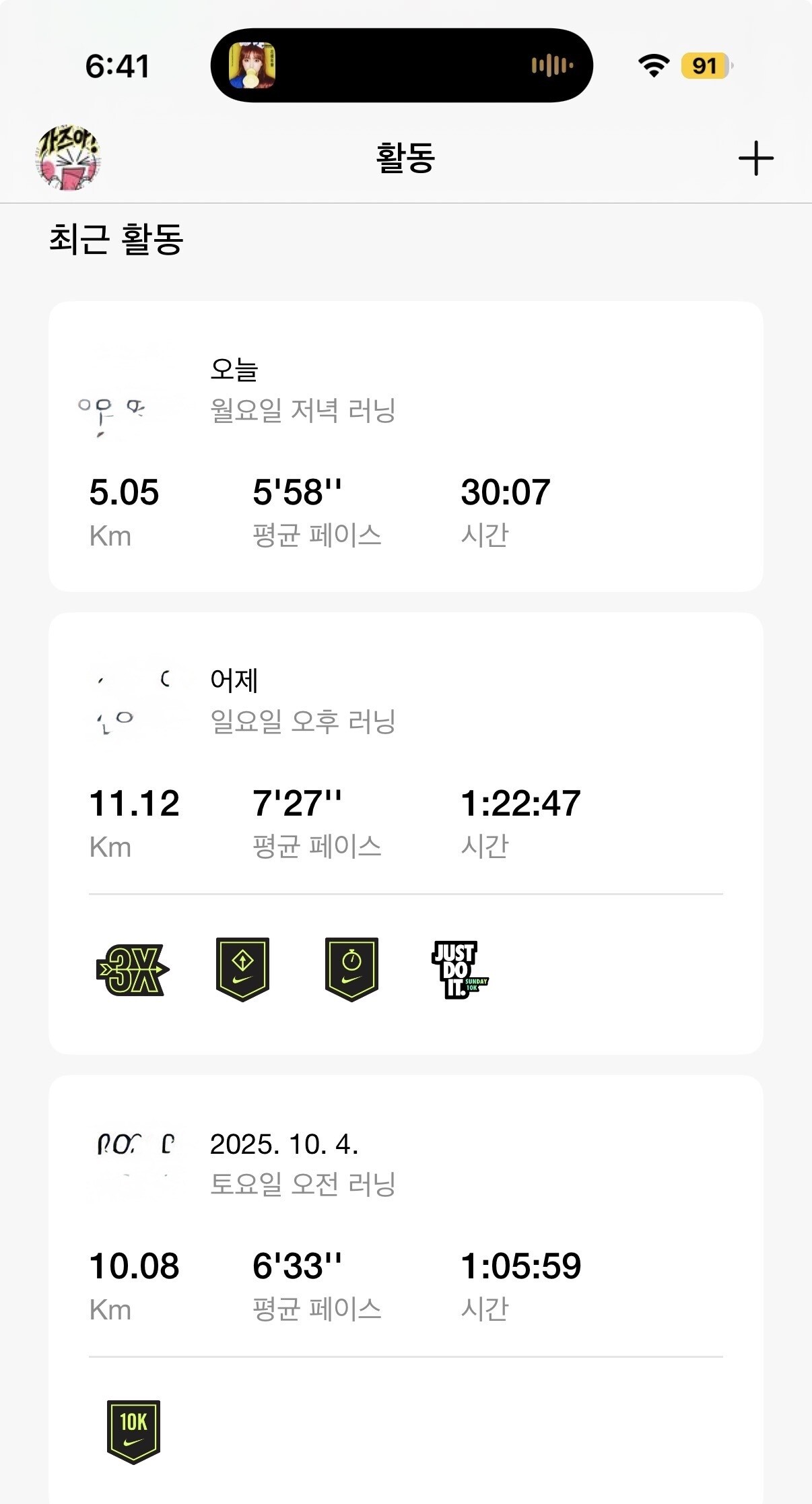Image resolution: width=812 pixels, height=1504 pixels.
Task: Open today's 5.05 Km Monday evening run
Action: (x=405, y=446)
